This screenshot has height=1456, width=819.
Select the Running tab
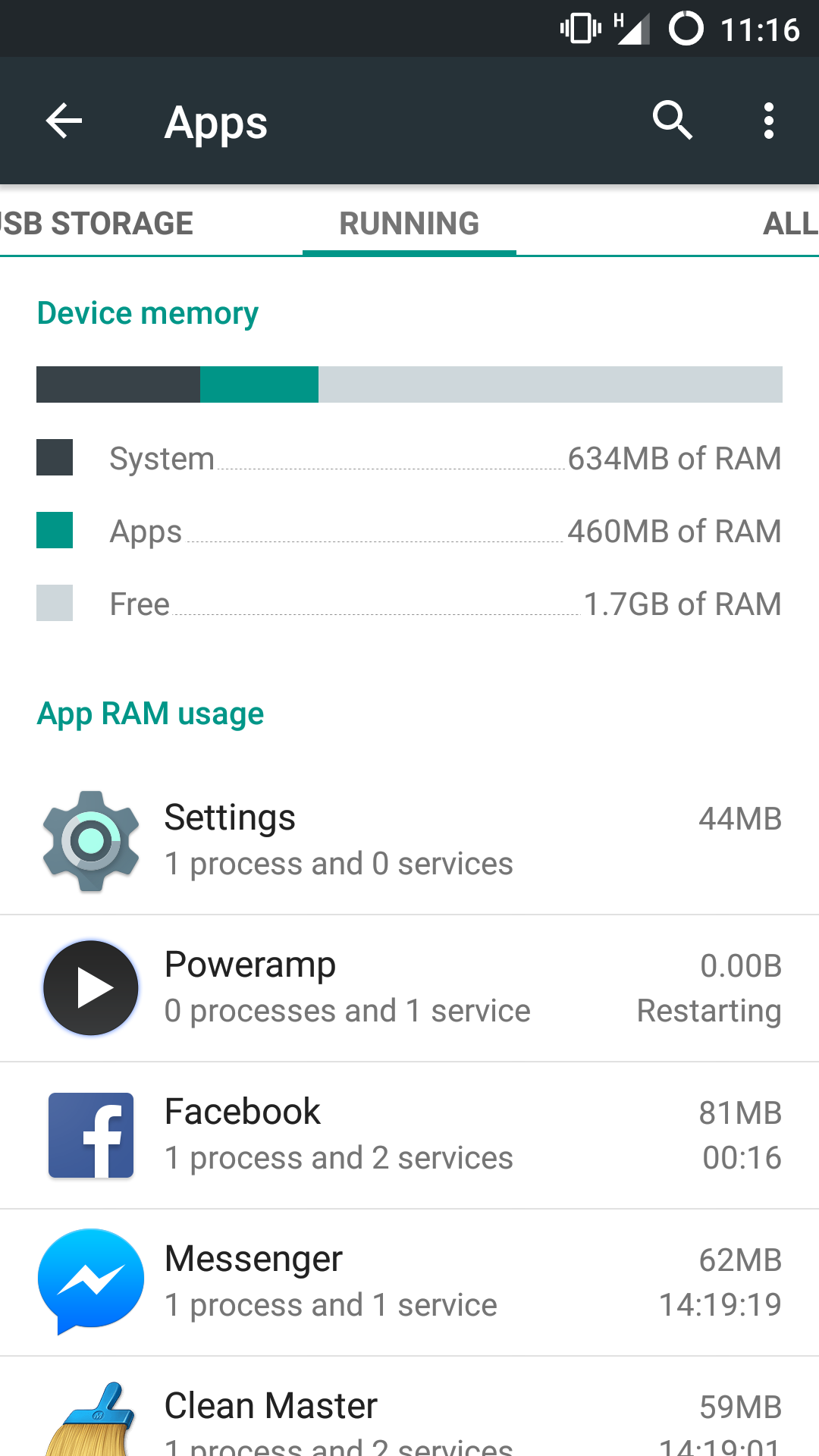(x=409, y=224)
